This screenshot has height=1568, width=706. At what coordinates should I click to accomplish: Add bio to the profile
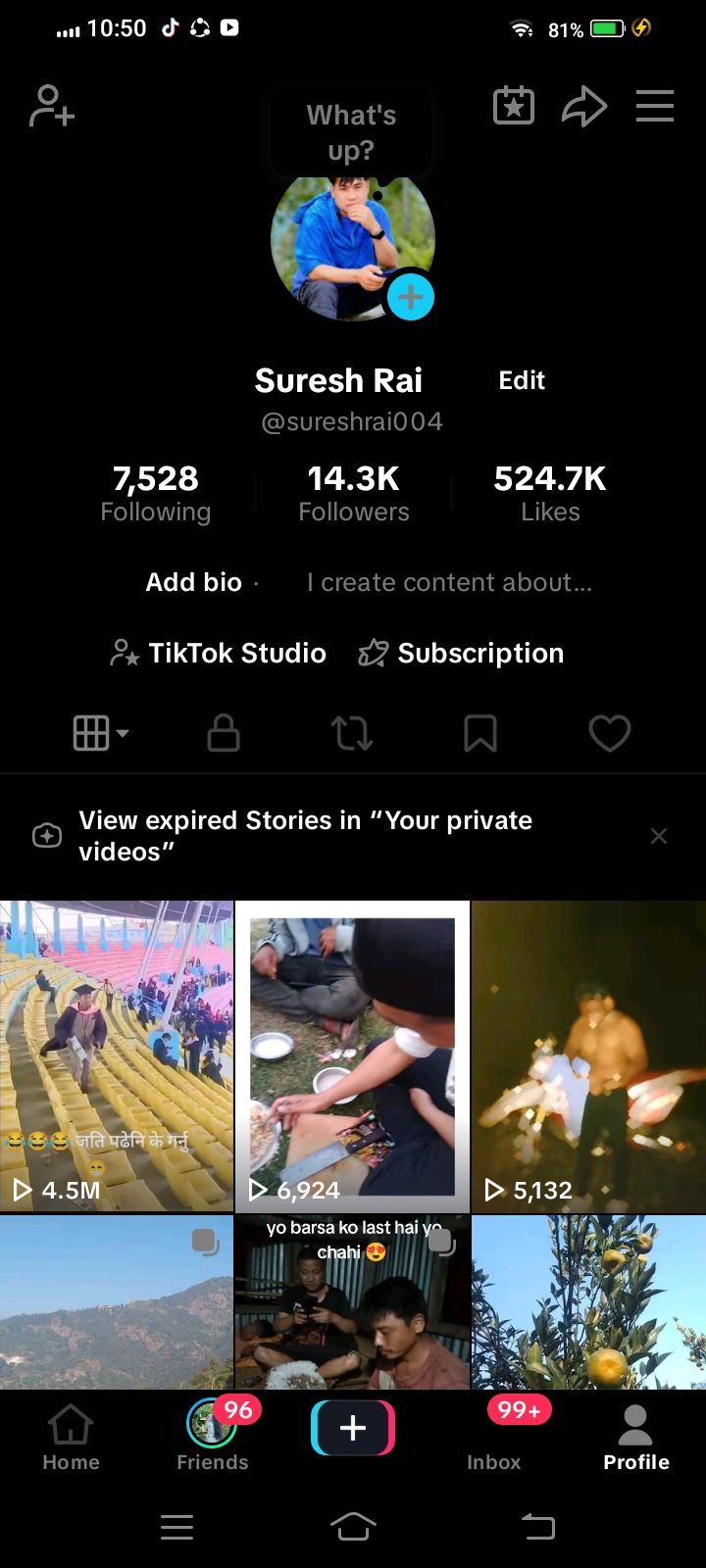(x=193, y=582)
